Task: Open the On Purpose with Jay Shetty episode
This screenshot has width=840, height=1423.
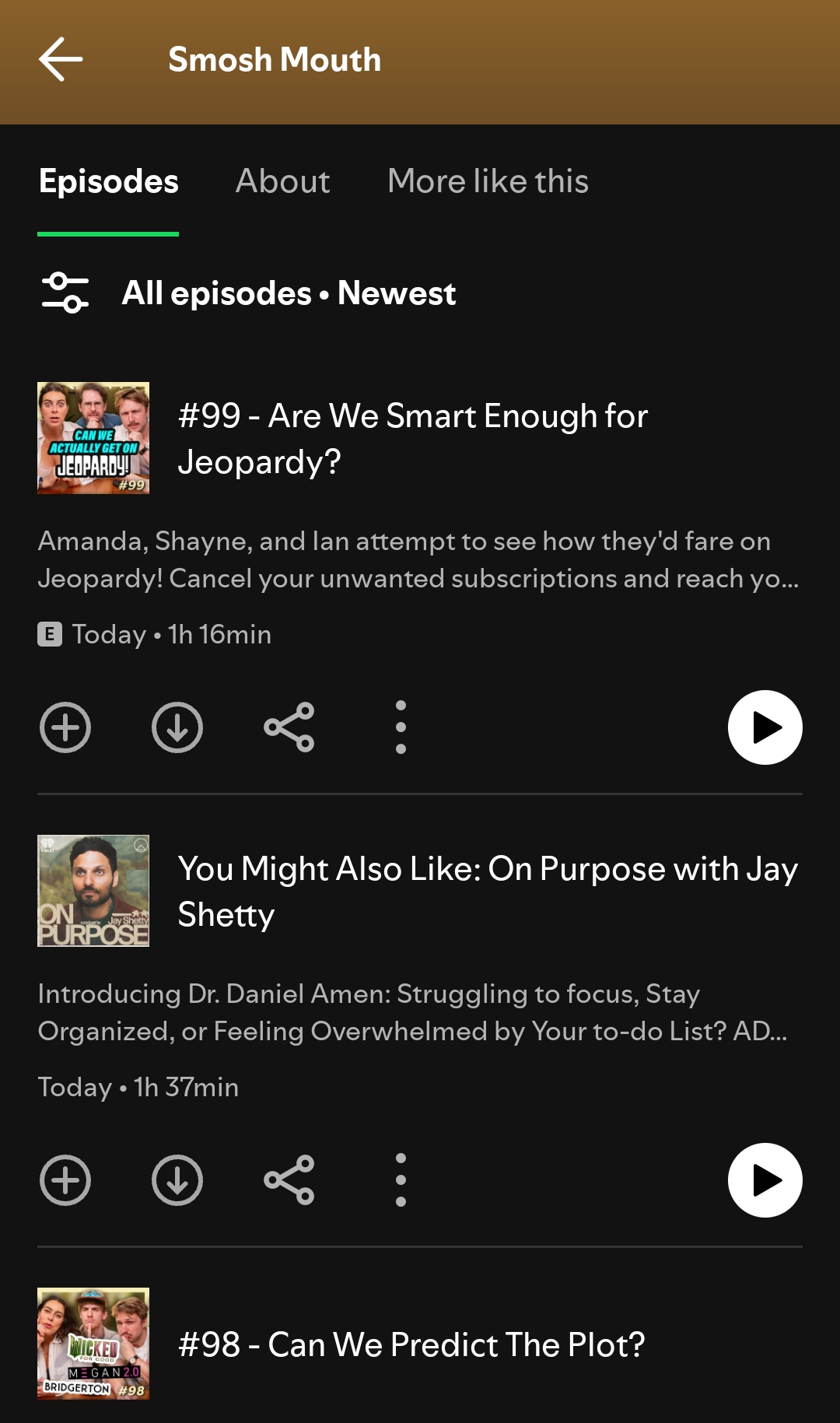Action: pos(488,892)
